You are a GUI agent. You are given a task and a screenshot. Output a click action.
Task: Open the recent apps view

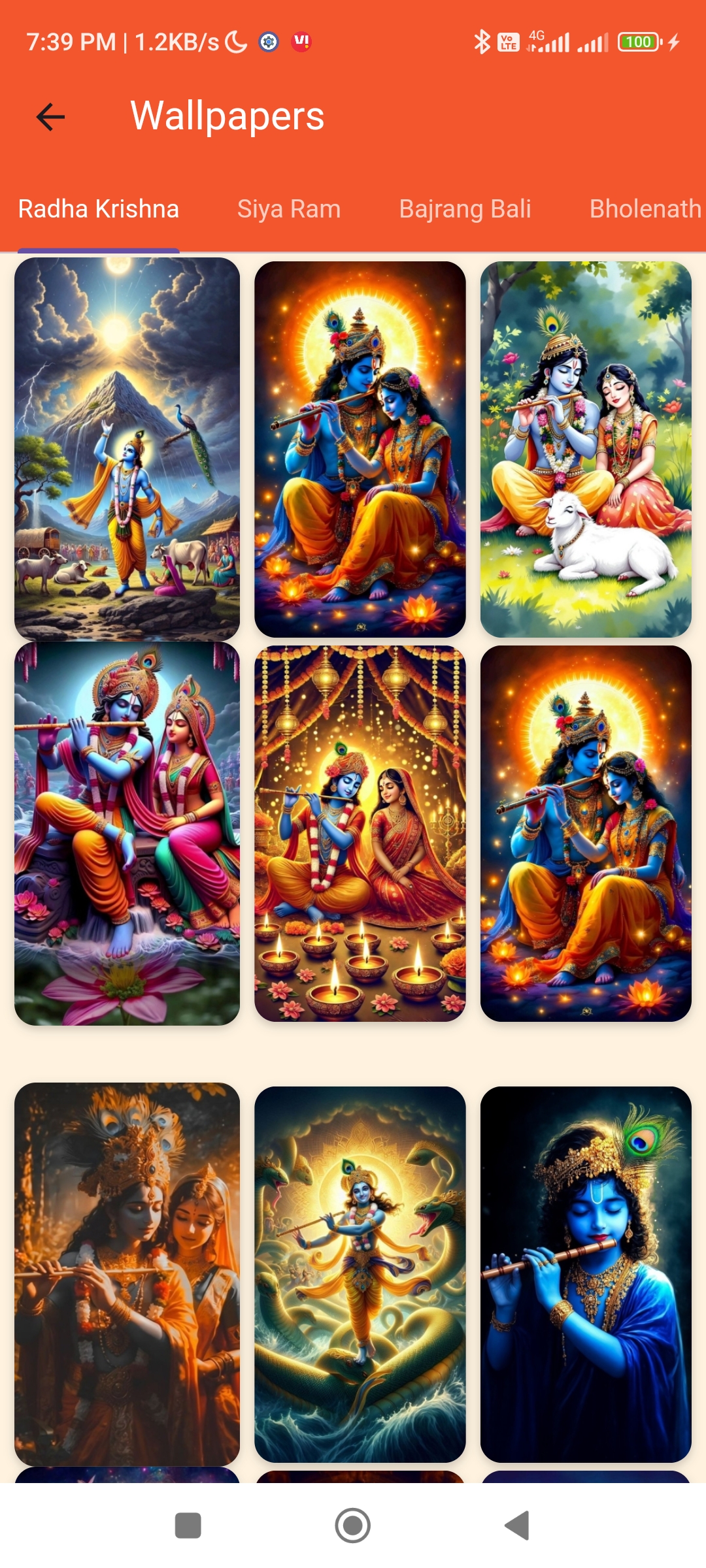(188, 1526)
